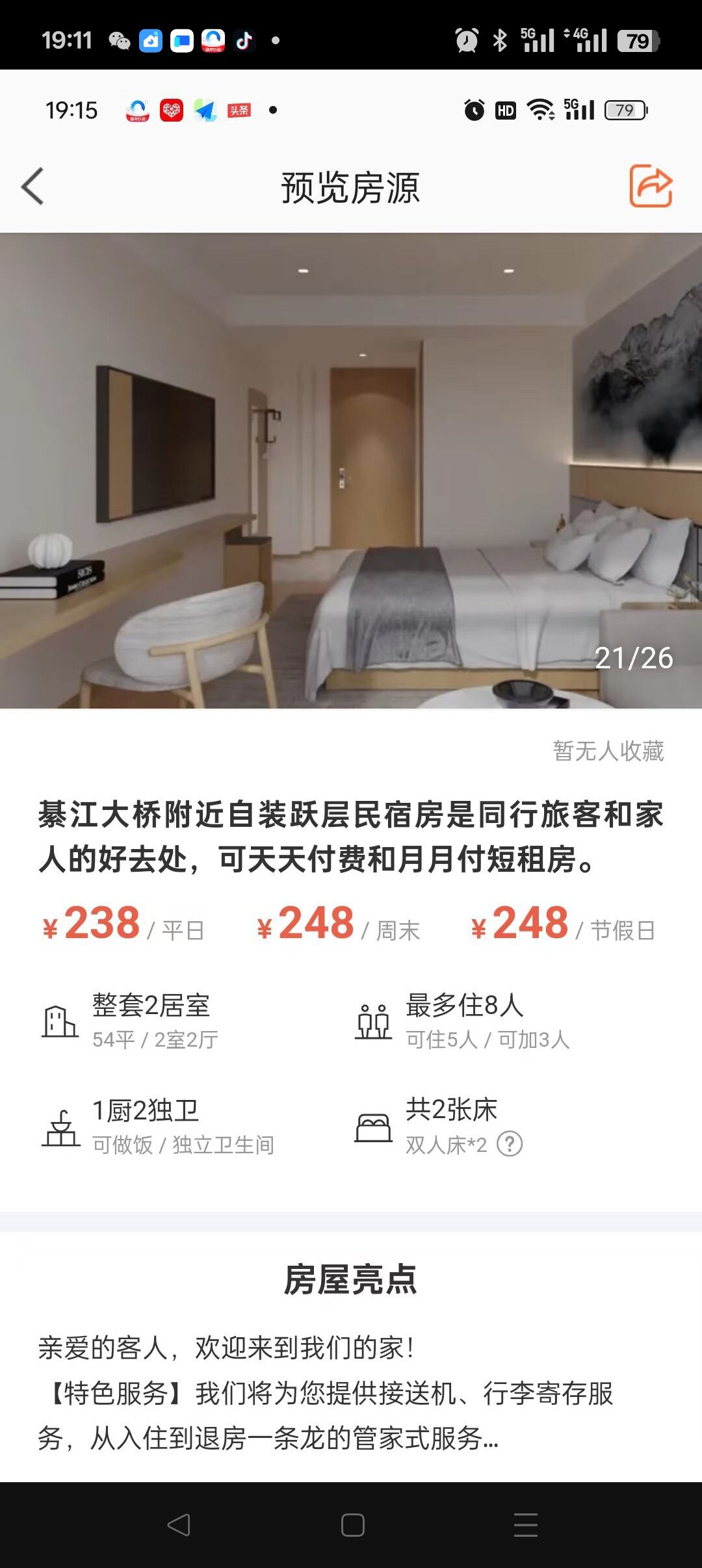Go back from the 预览房源 page
This screenshot has width=702, height=1568.
[33, 187]
